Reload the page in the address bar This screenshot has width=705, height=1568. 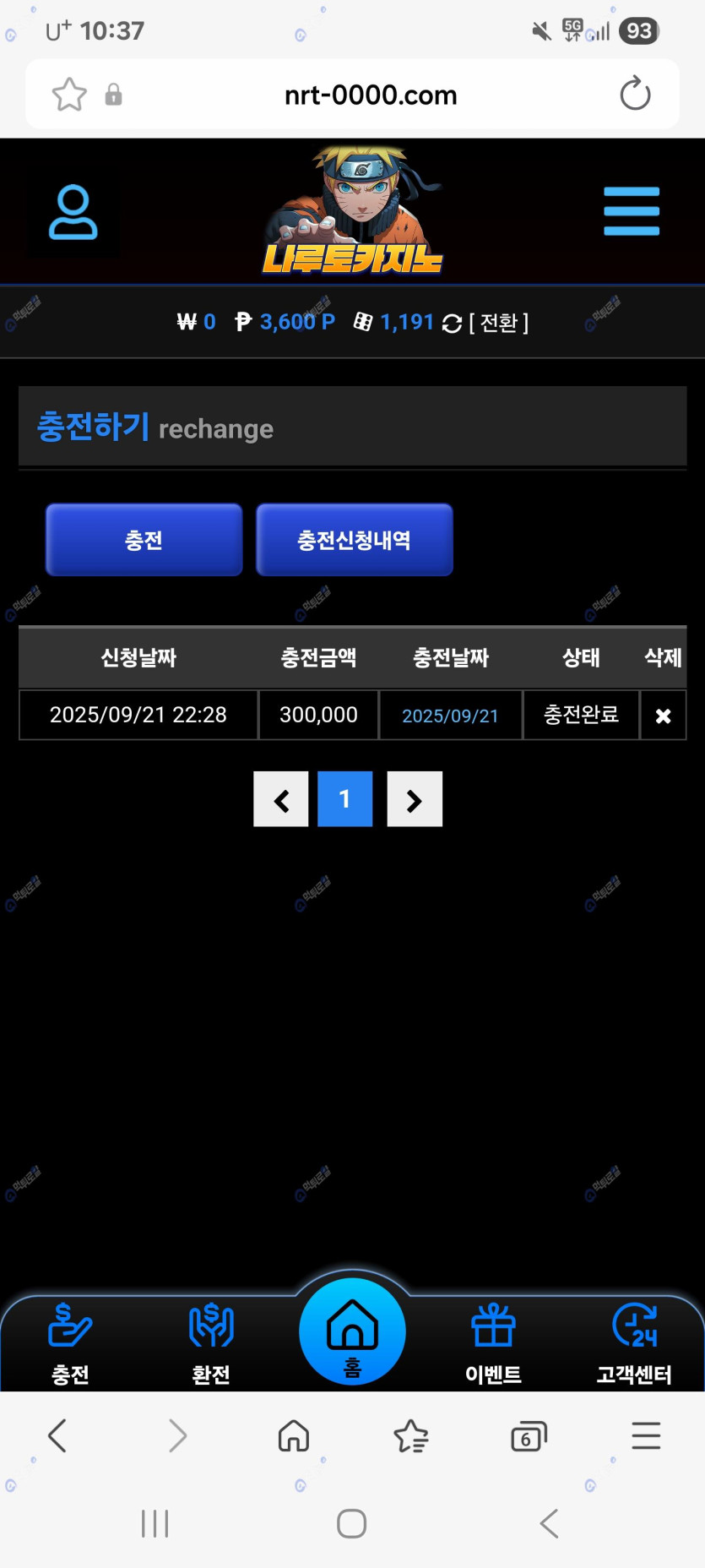pyautogui.click(x=635, y=94)
